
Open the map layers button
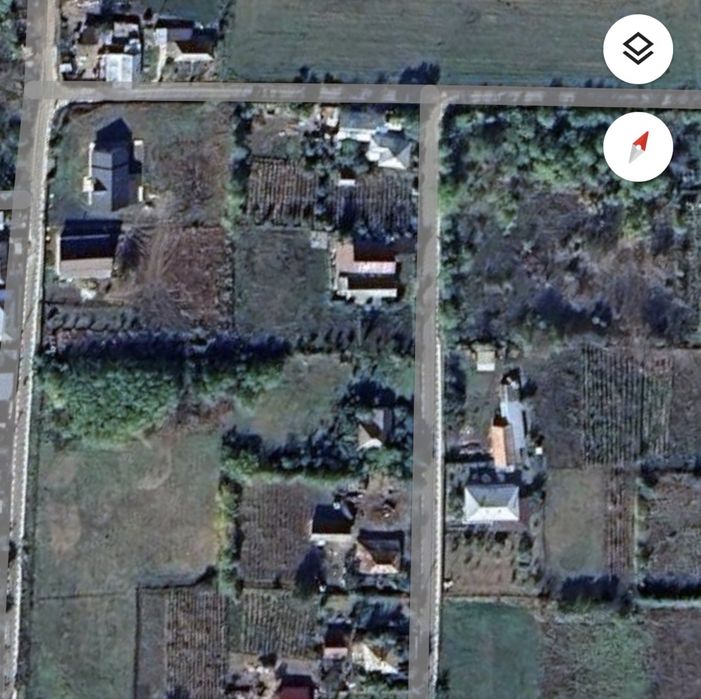pyautogui.click(x=638, y=49)
